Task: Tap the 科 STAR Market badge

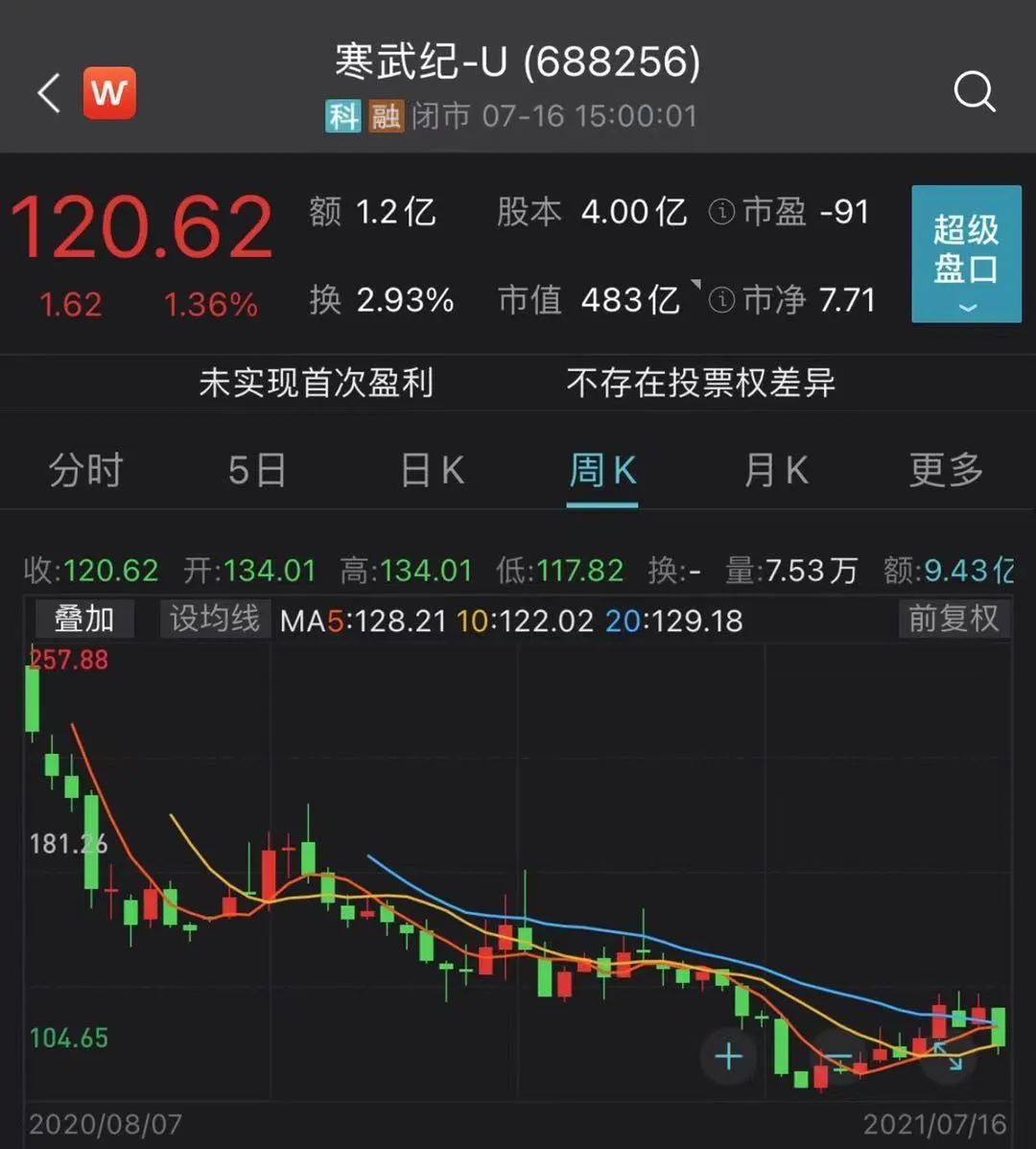Action: pyautogui.click(x=343, y=116)
